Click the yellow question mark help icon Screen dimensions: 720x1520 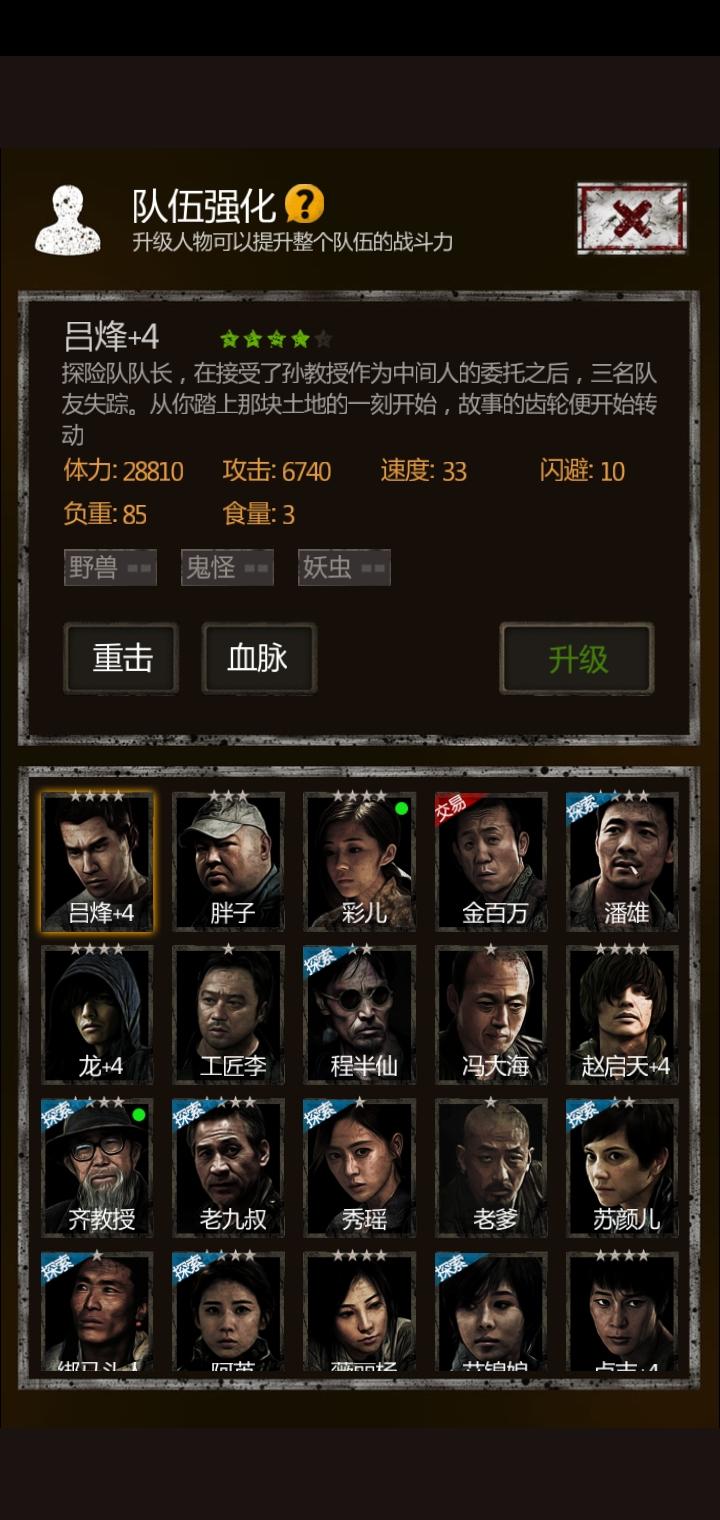click(305, 205)
